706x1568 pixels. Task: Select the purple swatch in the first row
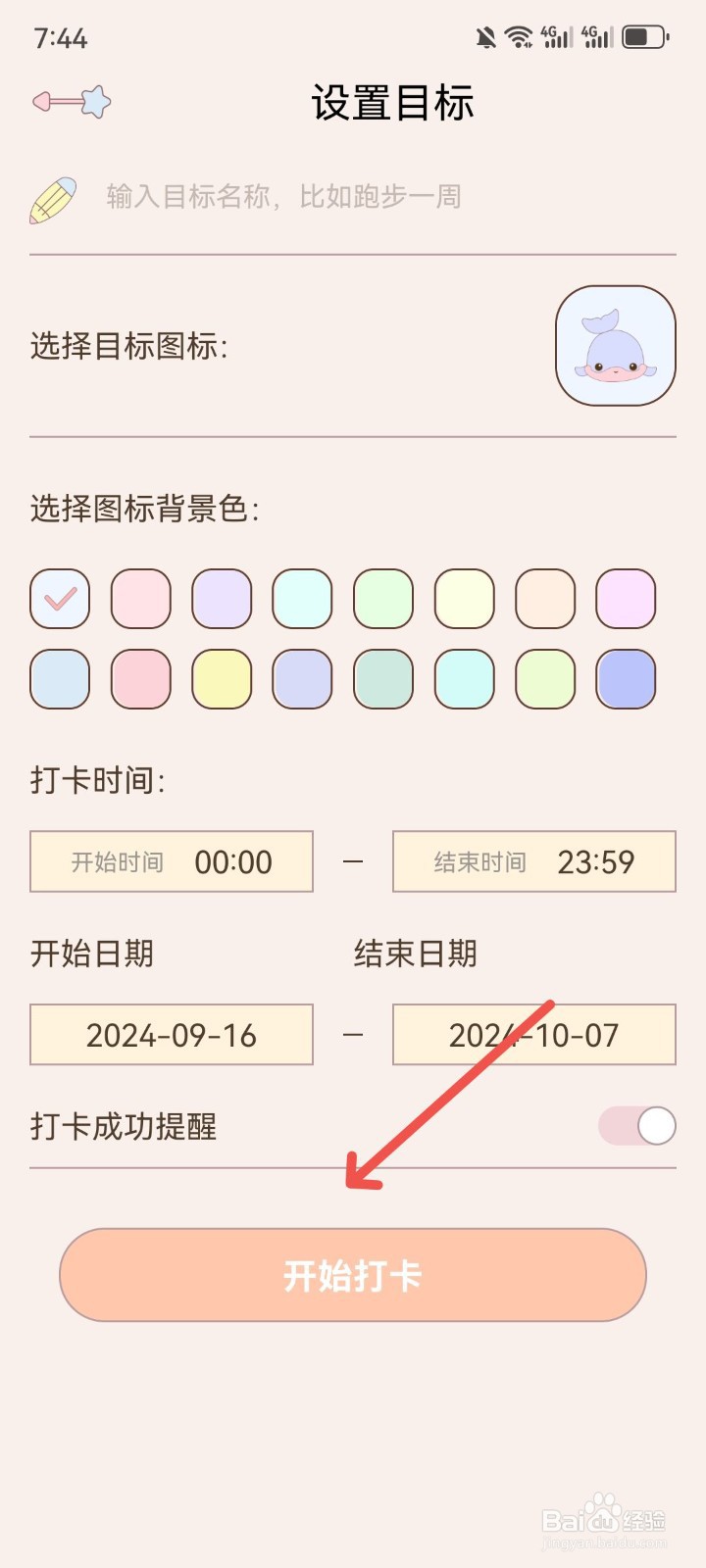(221, 599)
